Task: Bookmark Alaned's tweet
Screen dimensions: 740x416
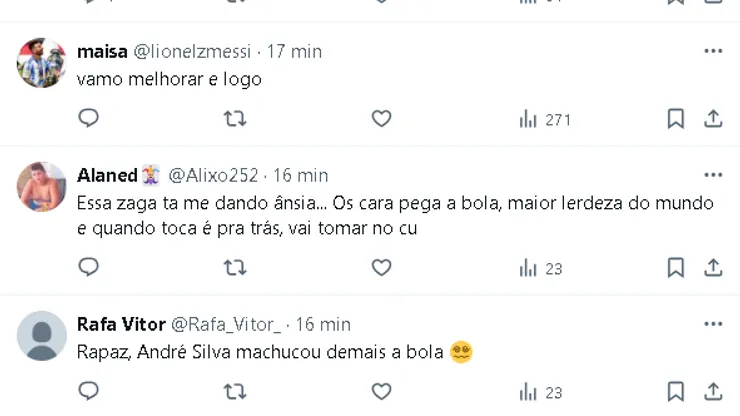Action: 676,267
